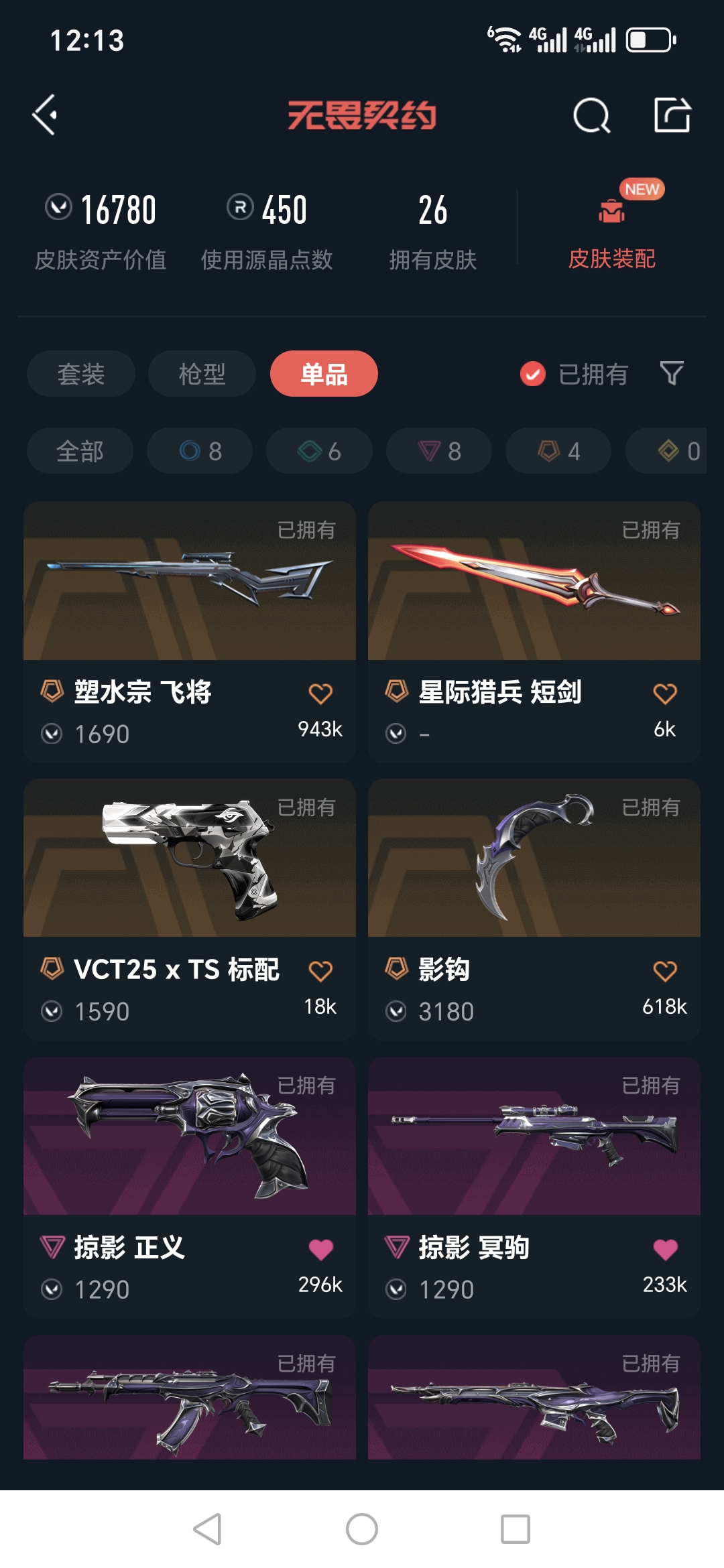Screen dimensions: 724x1568
Task: Open the search icon
Action: 591,116
